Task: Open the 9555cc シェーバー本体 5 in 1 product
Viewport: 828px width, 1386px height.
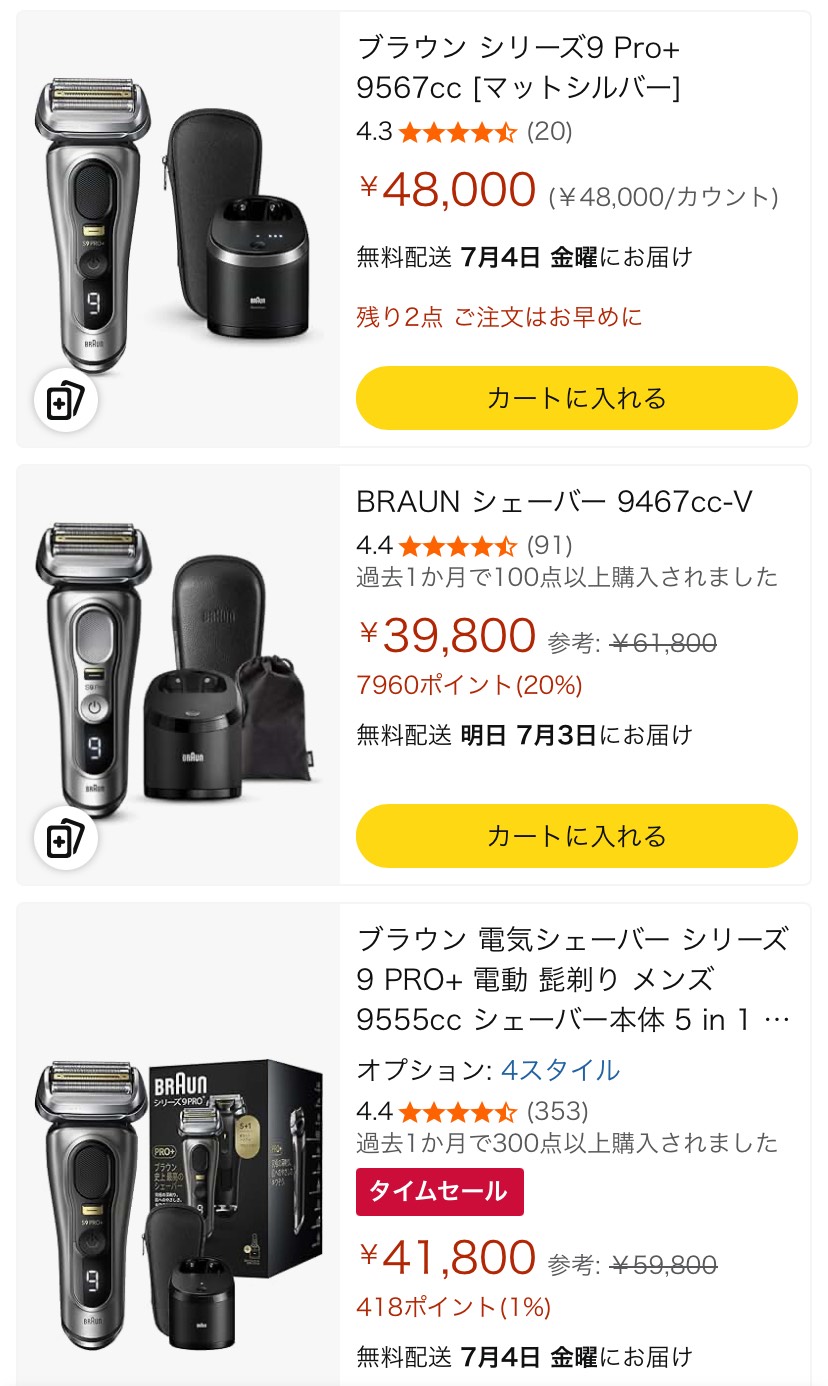Action: tap(573, 979)
